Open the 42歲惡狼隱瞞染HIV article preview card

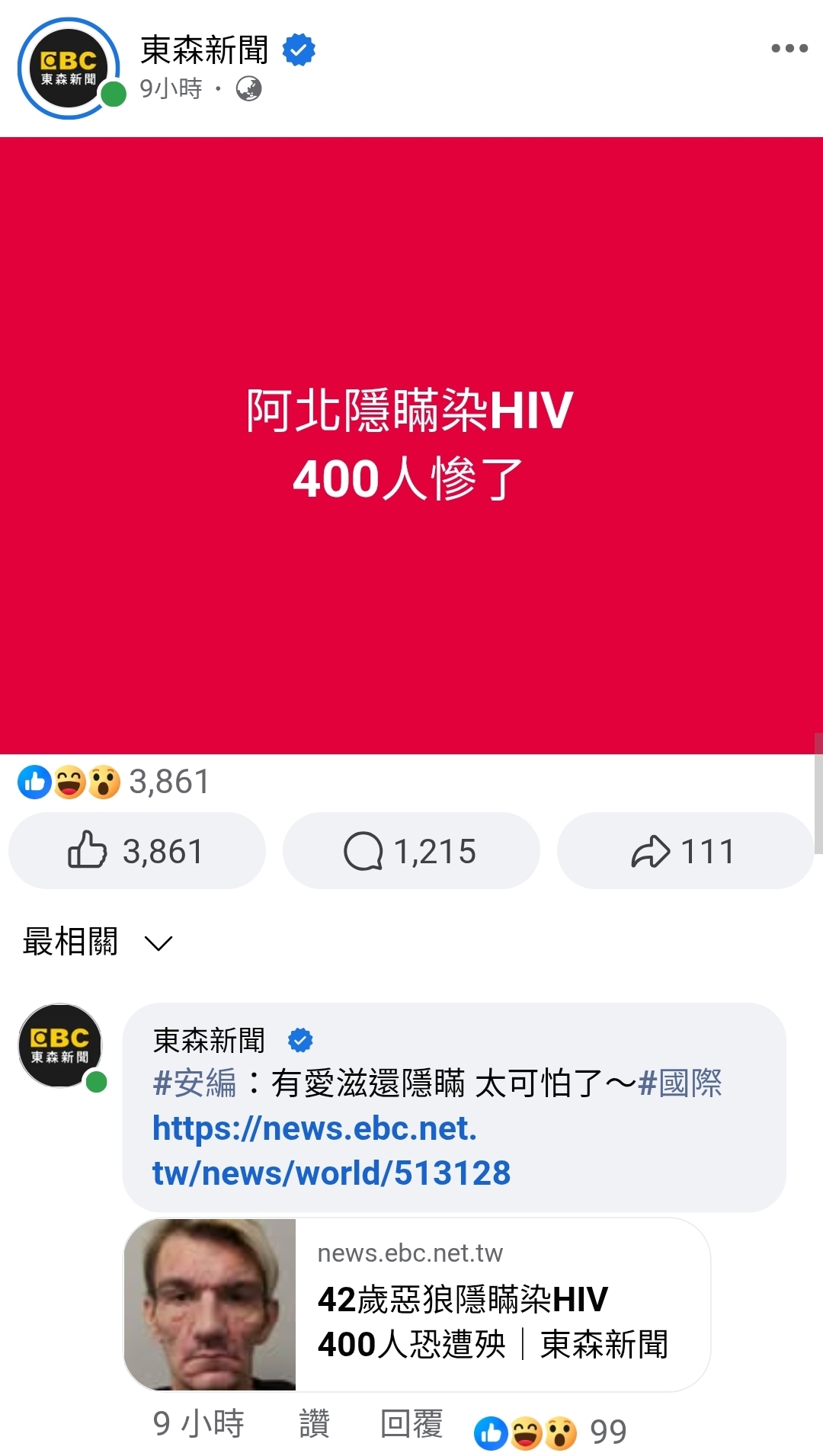(417, 1304)
